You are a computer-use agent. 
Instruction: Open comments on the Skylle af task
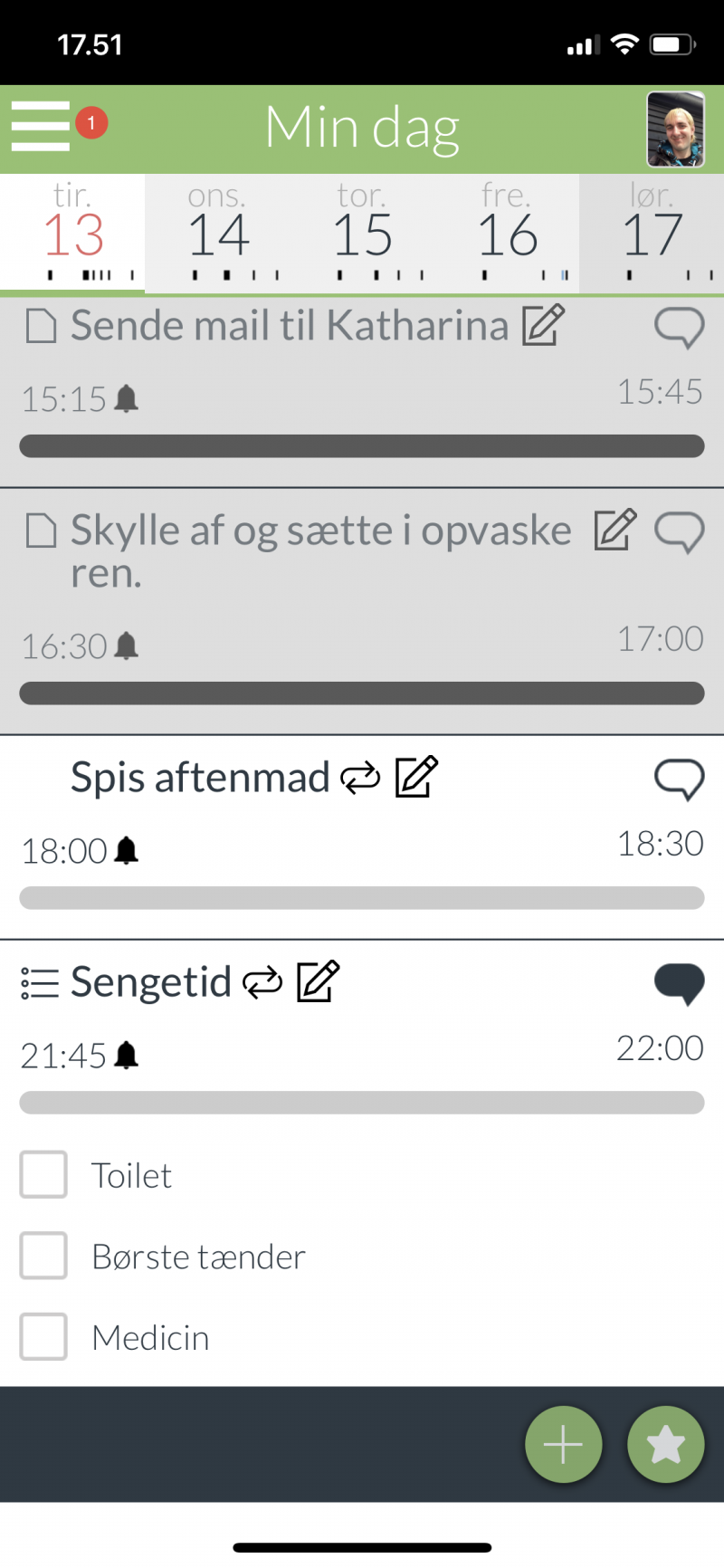[680, 532]
